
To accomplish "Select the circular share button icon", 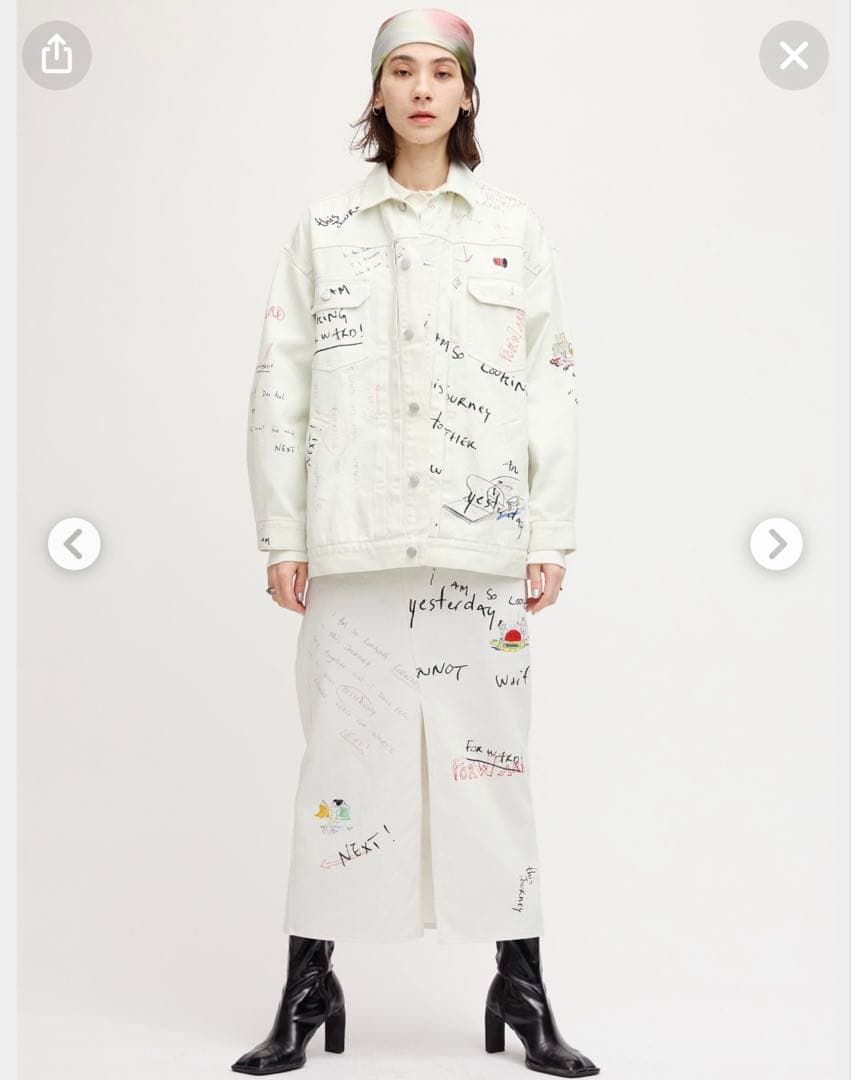I will [56, 55].
